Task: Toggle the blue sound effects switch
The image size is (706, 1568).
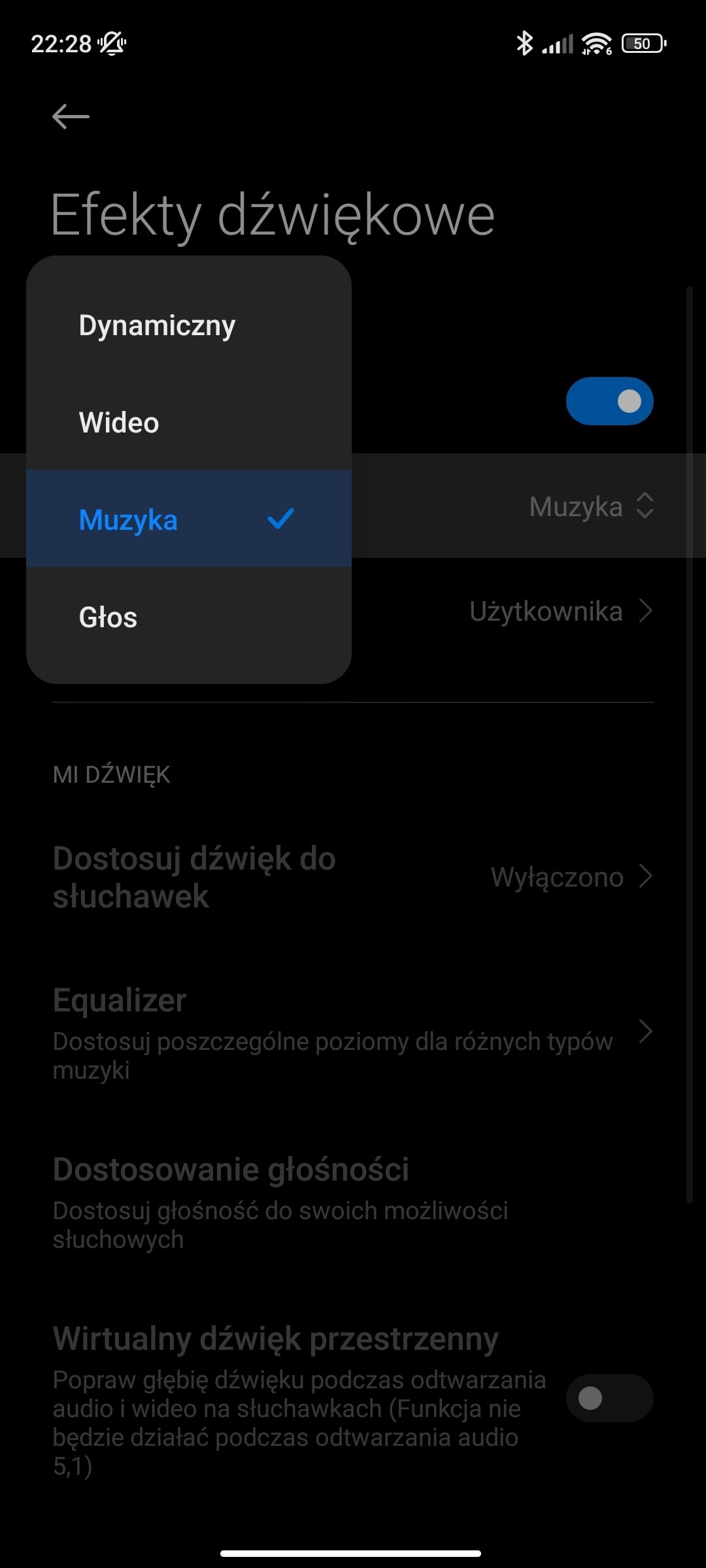Action: tap(609, 401)
